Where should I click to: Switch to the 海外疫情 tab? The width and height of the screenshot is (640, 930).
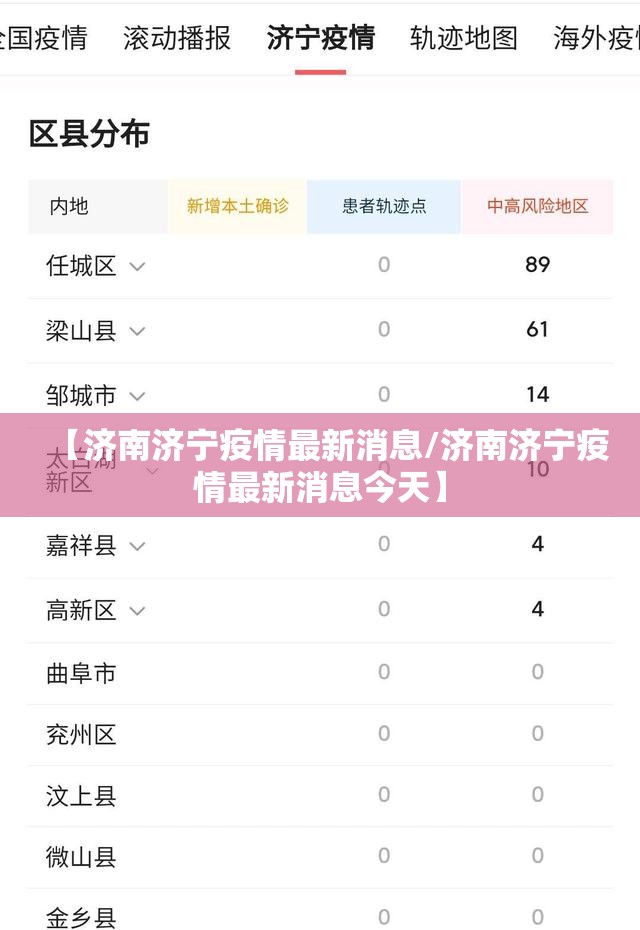tap(598, 38)
